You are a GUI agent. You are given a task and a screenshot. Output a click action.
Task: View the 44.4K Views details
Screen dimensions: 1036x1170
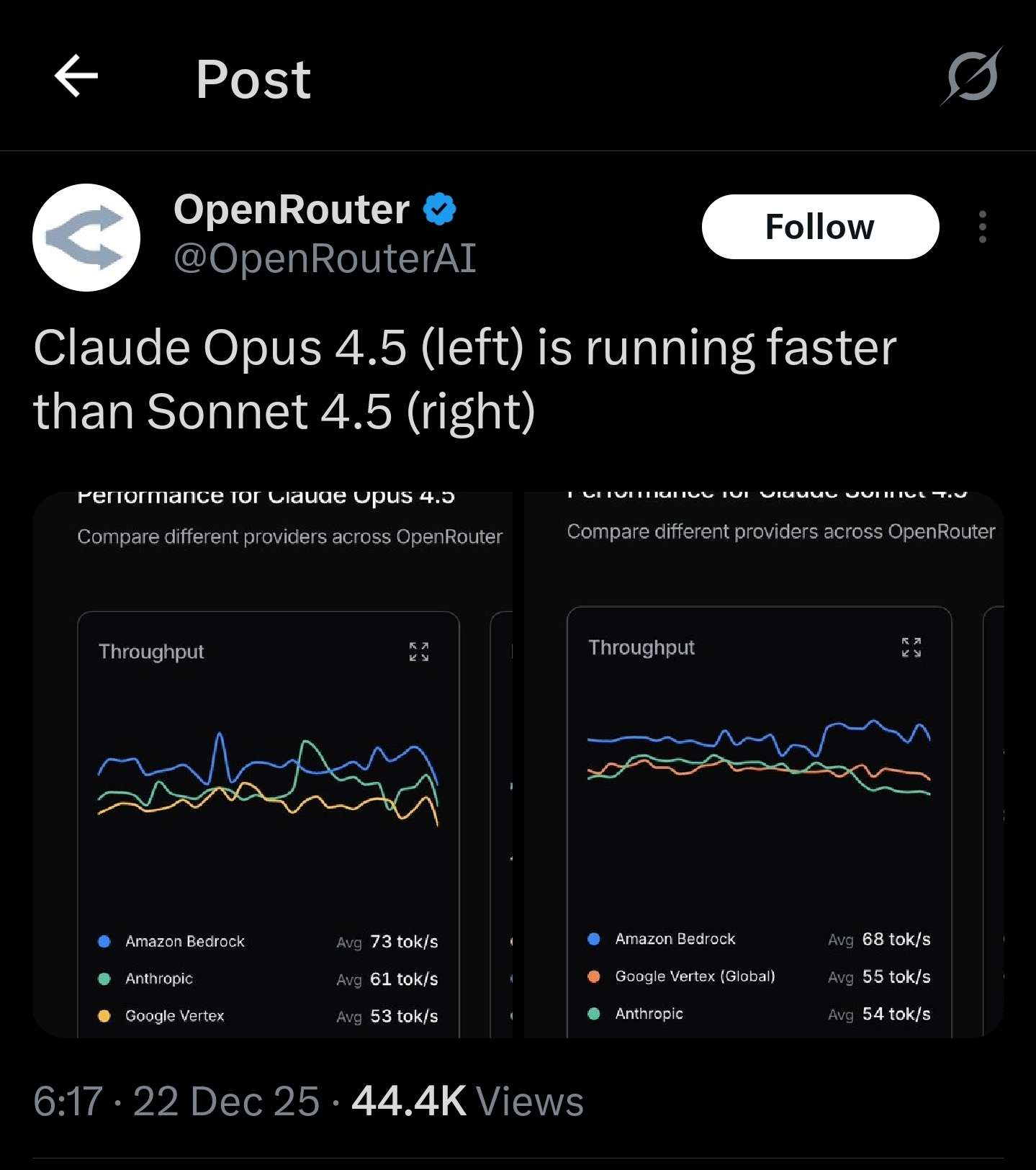point(467,1101)
